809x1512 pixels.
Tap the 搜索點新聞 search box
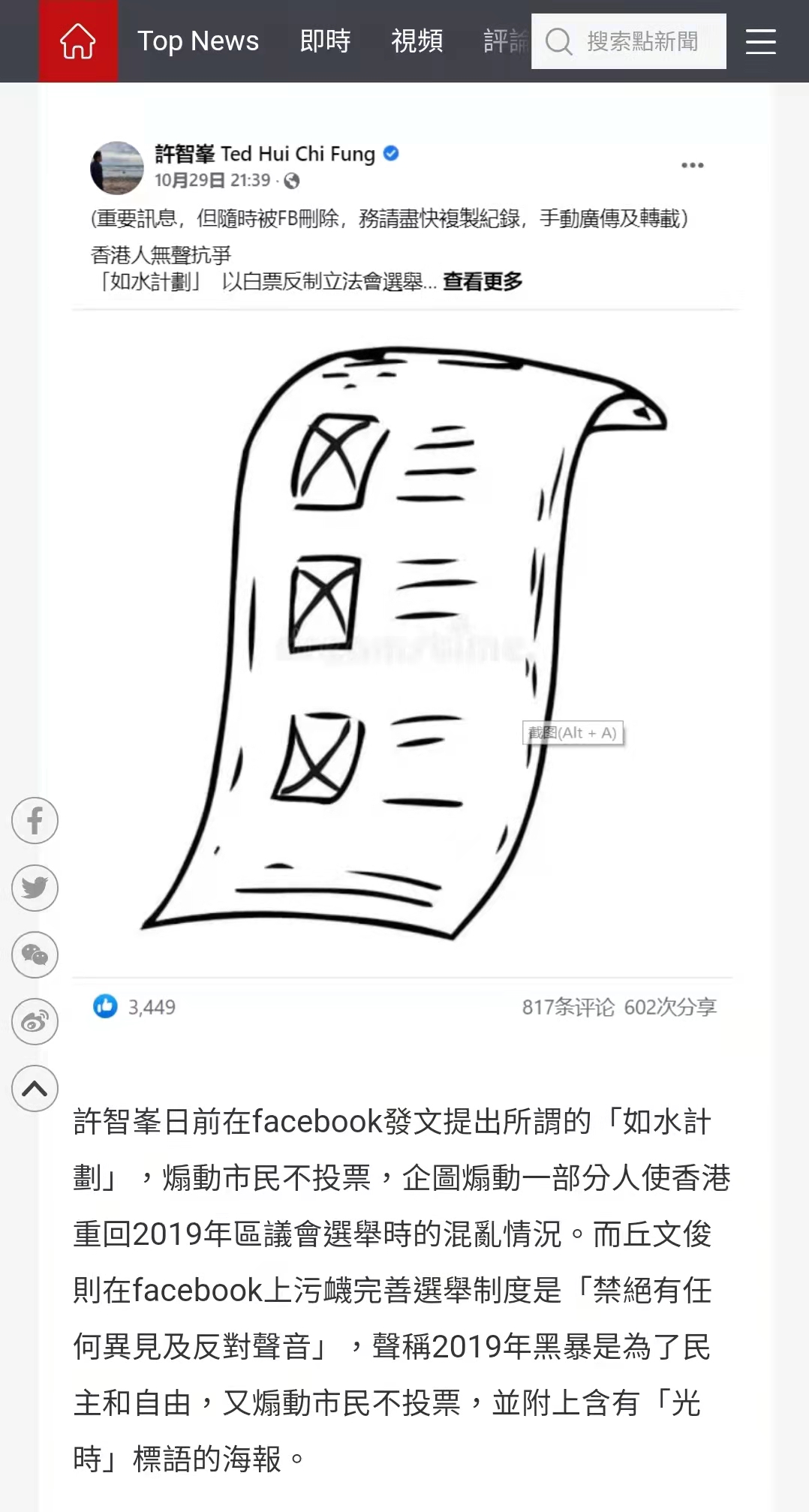642,41
